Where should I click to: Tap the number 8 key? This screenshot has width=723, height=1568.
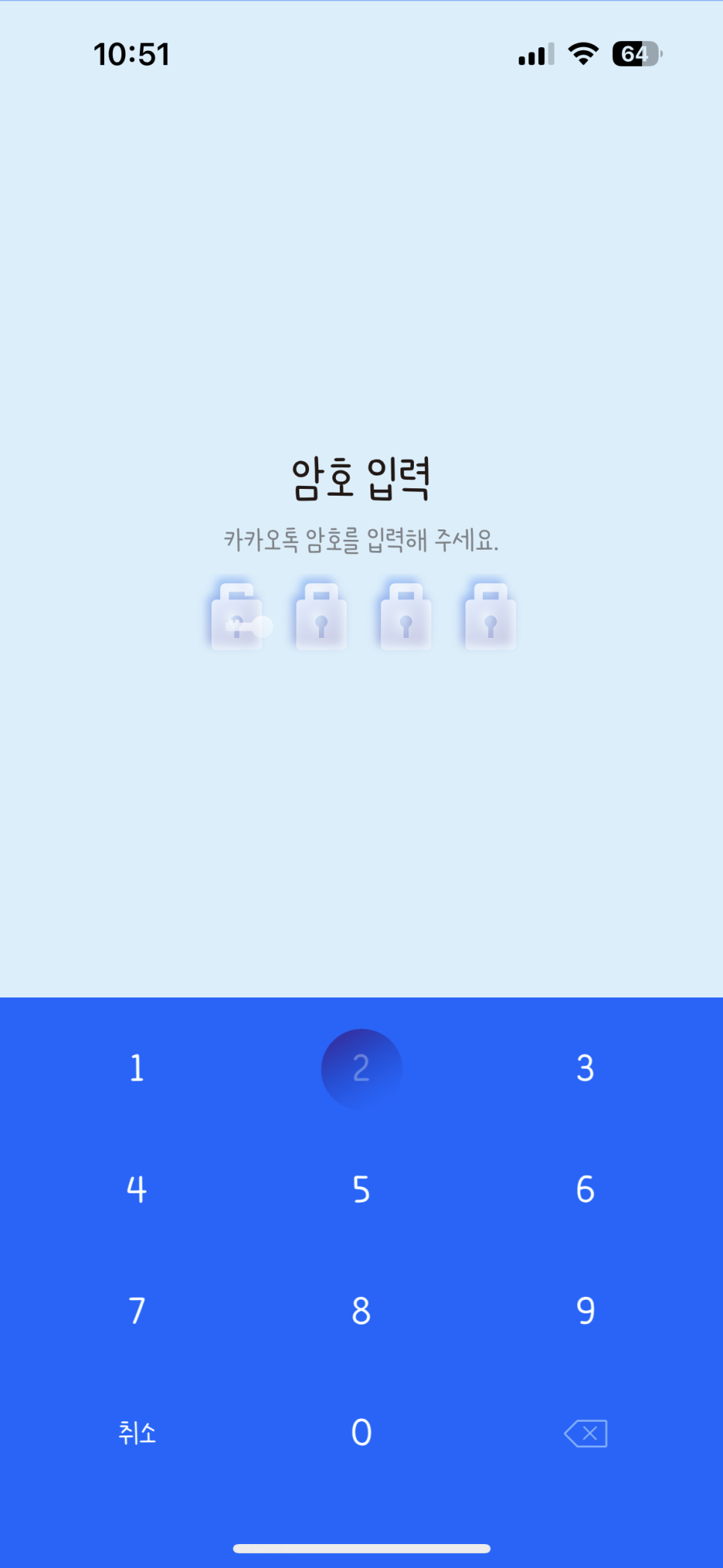(x=361, y=1310)
